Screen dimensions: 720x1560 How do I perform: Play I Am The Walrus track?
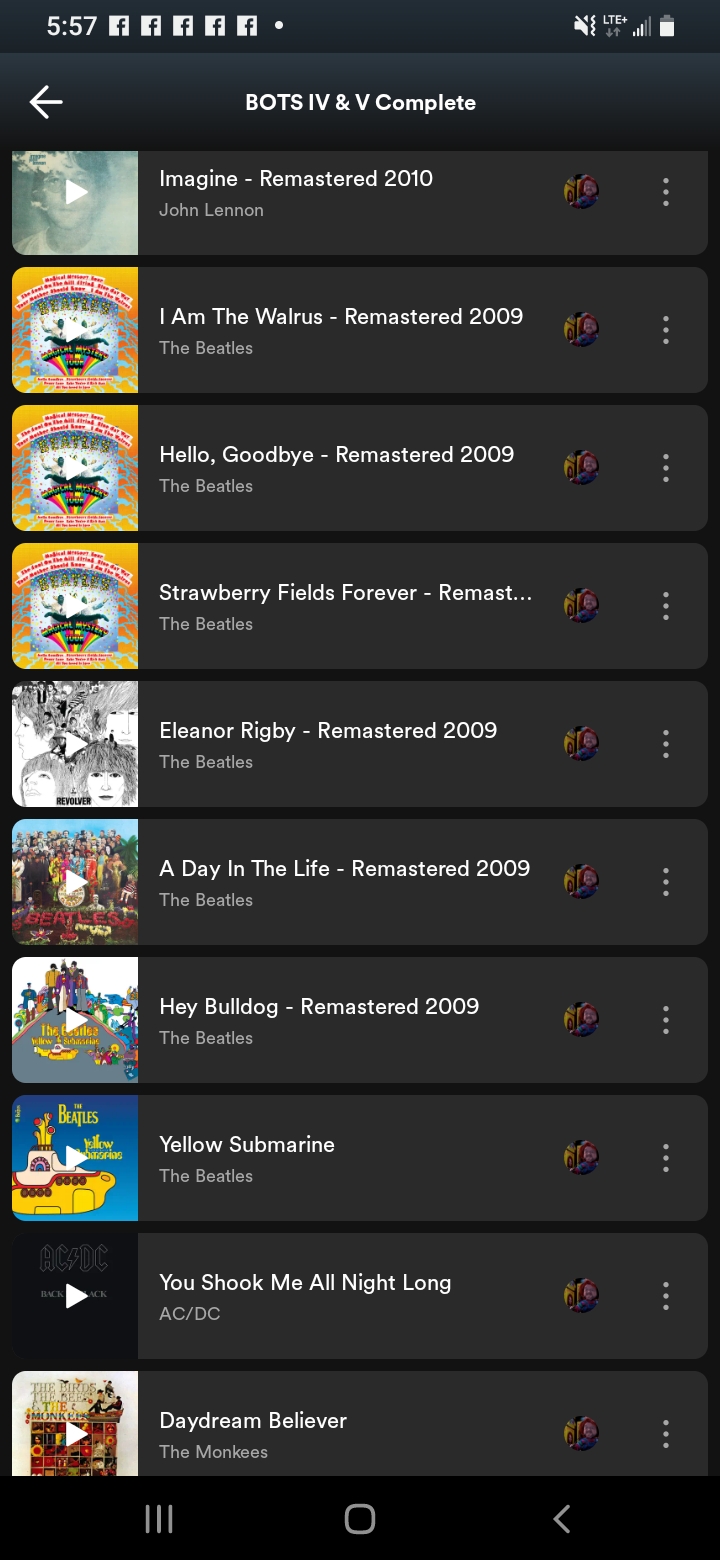click(76, 330)
